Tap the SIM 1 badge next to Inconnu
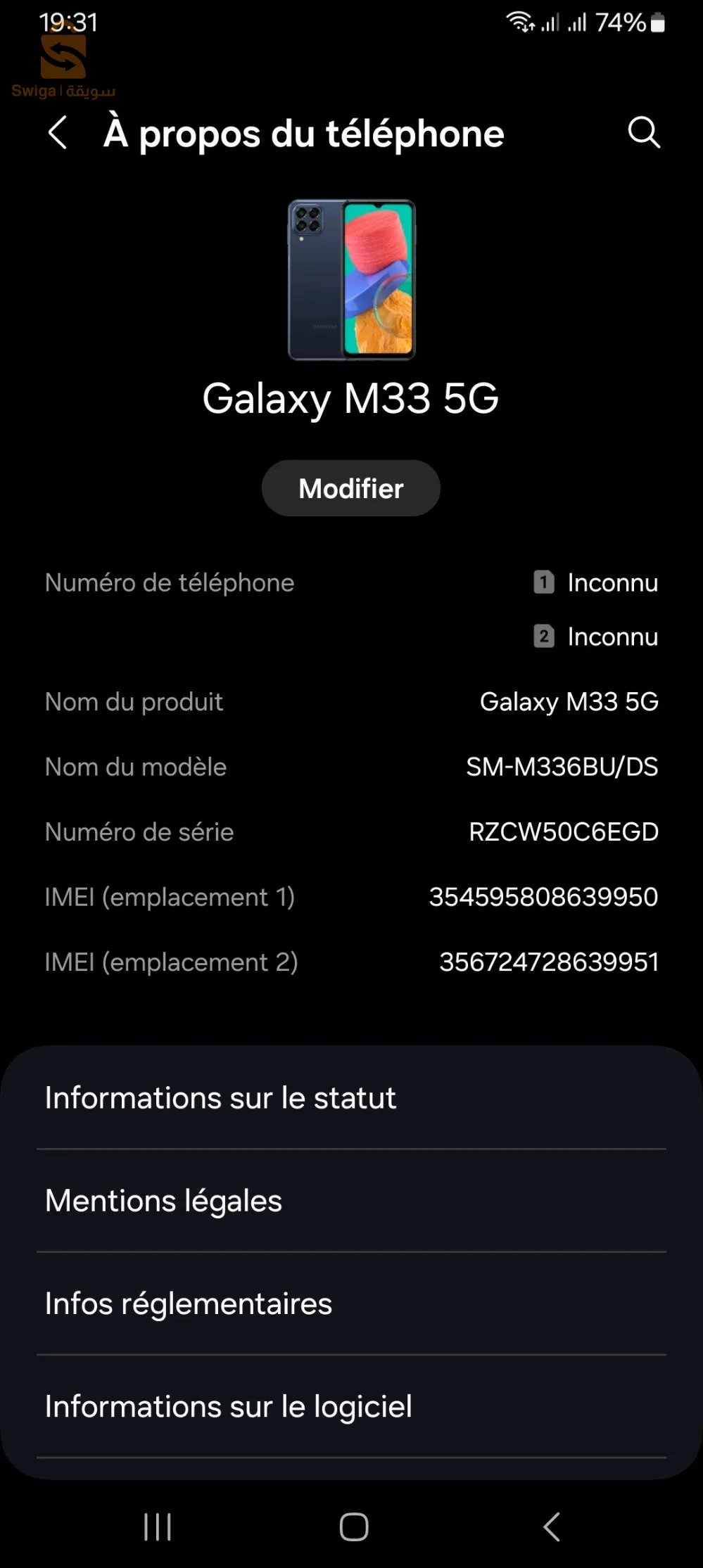This screenshot has height=1568, width=703. (544, 583)
